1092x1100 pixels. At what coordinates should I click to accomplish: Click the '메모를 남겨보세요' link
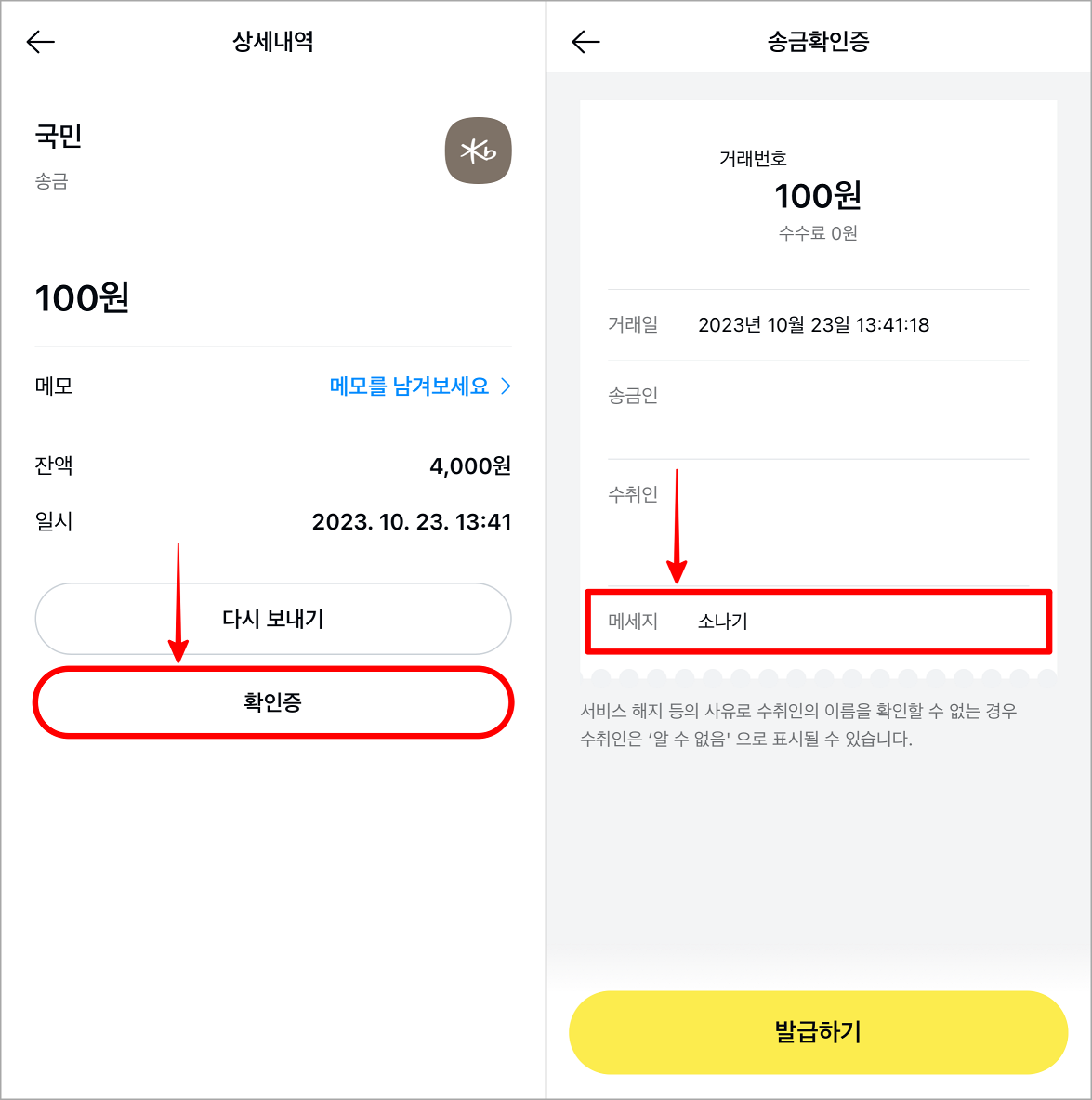tap(409, 386)
